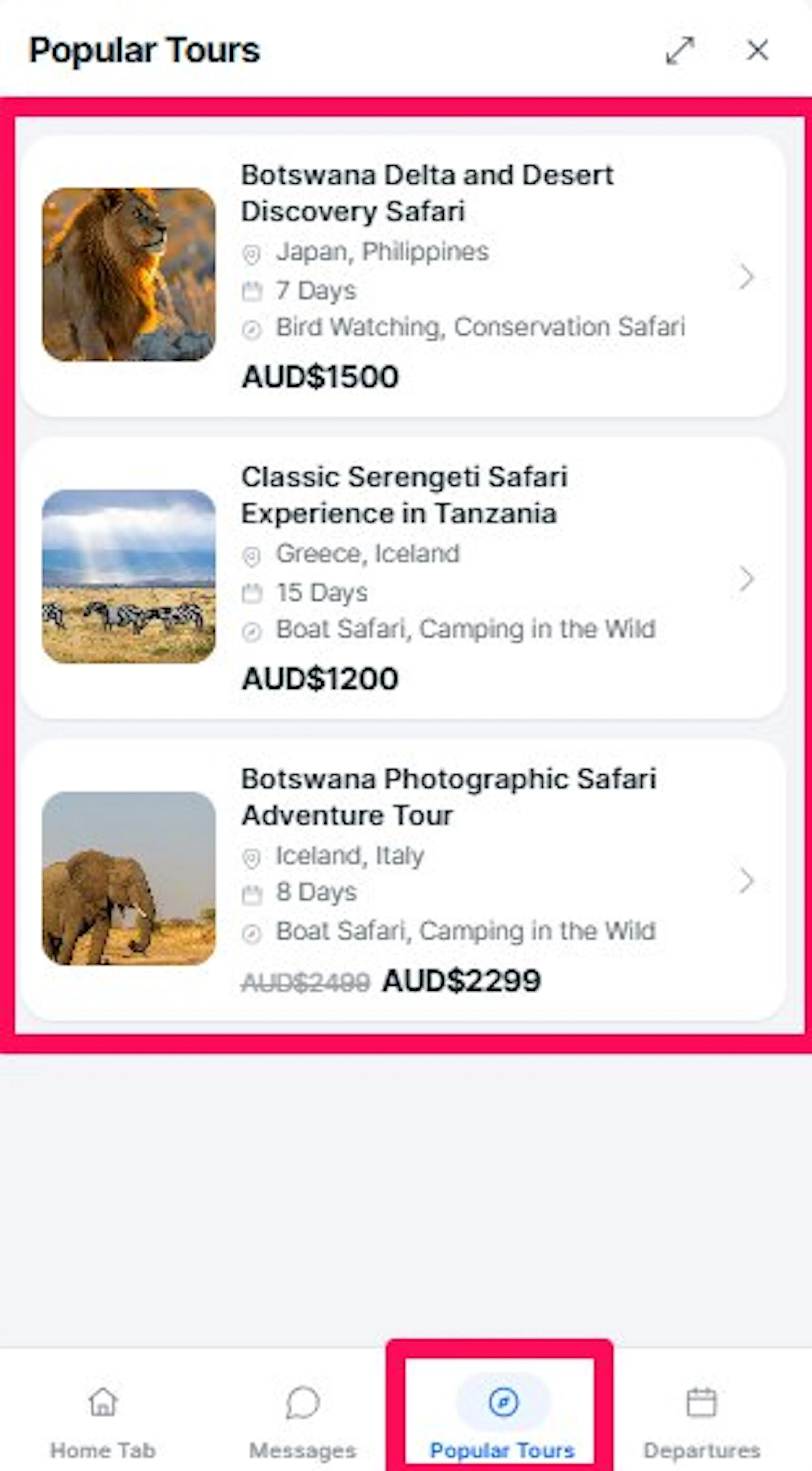Viewport: 812px width, 1471px height.
Task: View Botswana Photographic Safari Adventure Tour
Action: (403, 880)
